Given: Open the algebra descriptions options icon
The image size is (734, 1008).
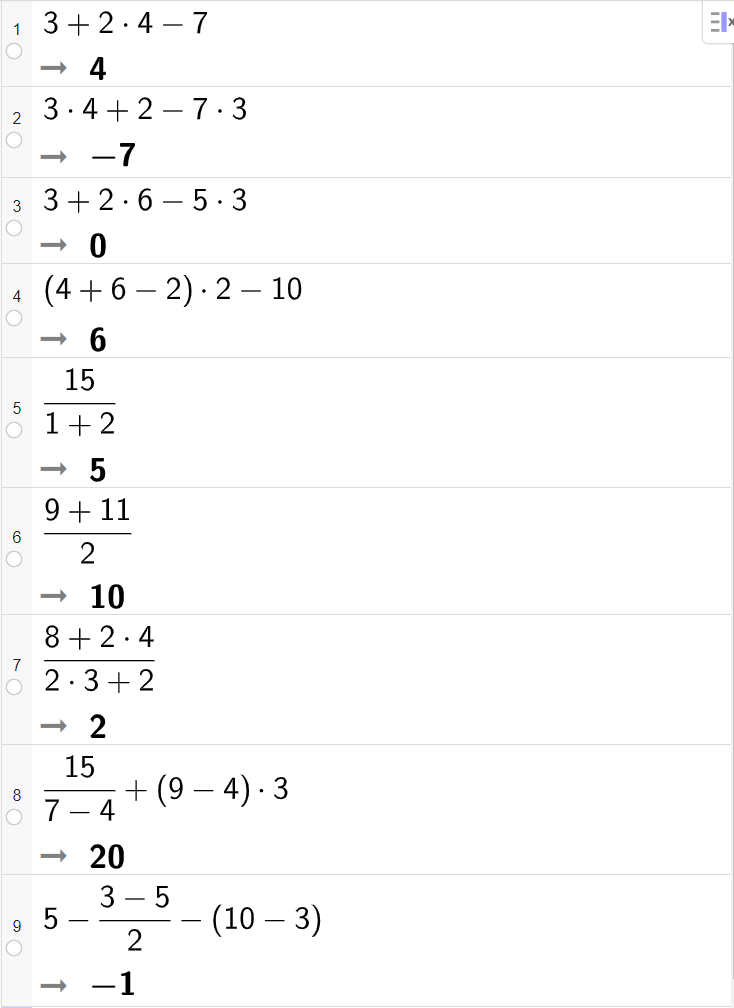Looking at the screenshot, I should [x=716, y=23].
